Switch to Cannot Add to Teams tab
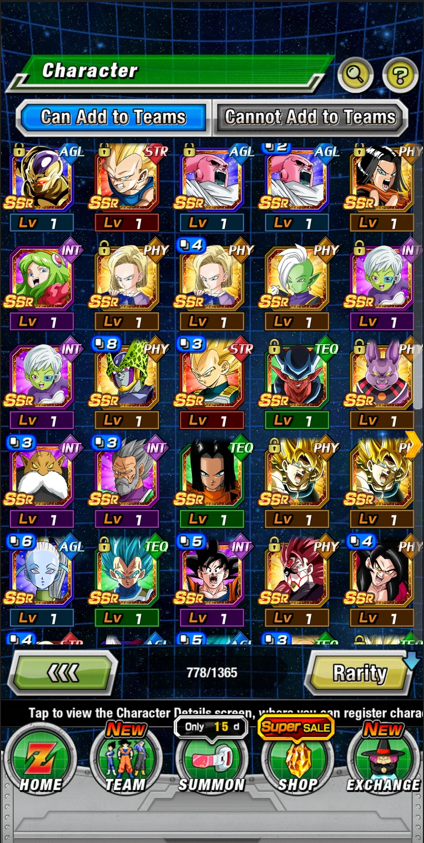The height and width of the screenshot is (843, 424). tap(310, 117)
